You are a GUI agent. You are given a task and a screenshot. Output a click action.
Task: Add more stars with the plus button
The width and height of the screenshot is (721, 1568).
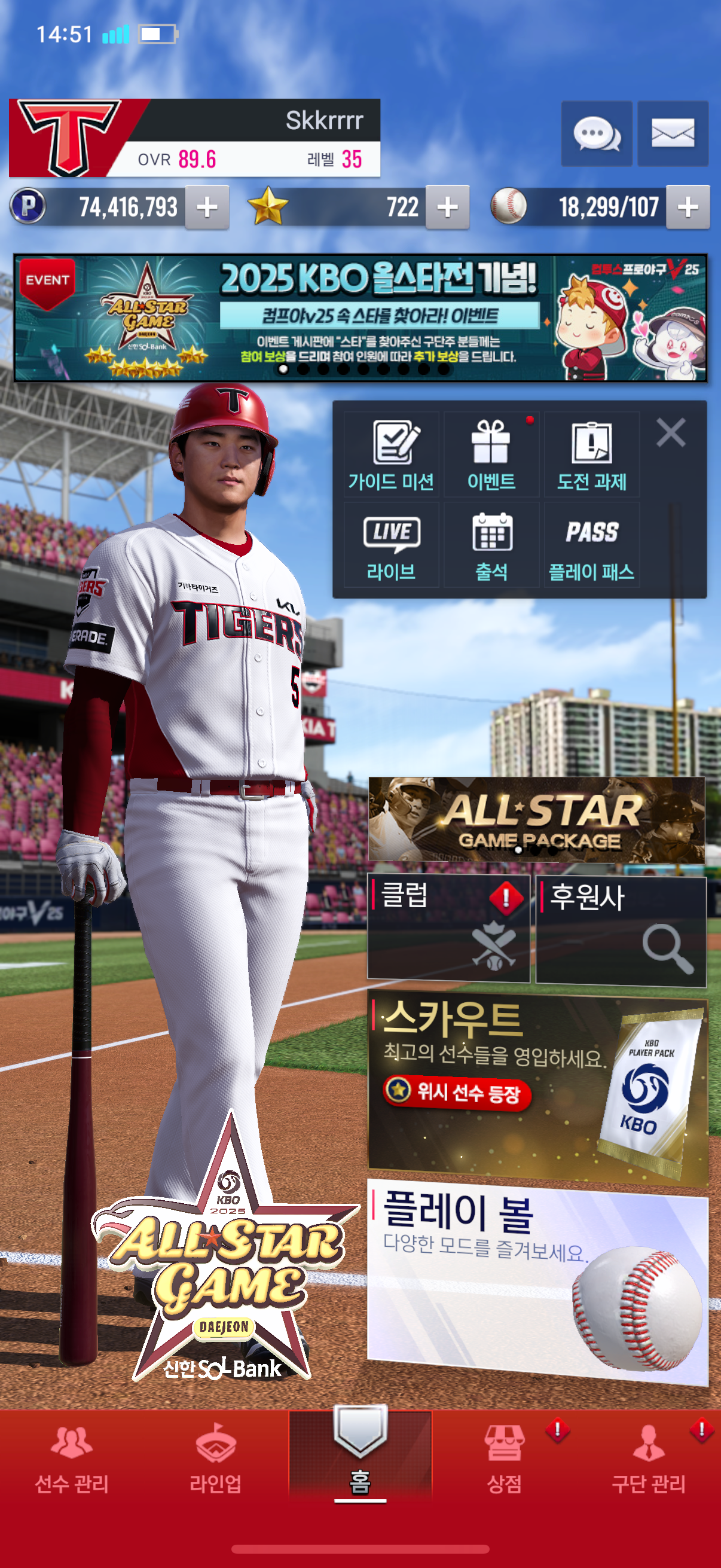click(447, 207)
